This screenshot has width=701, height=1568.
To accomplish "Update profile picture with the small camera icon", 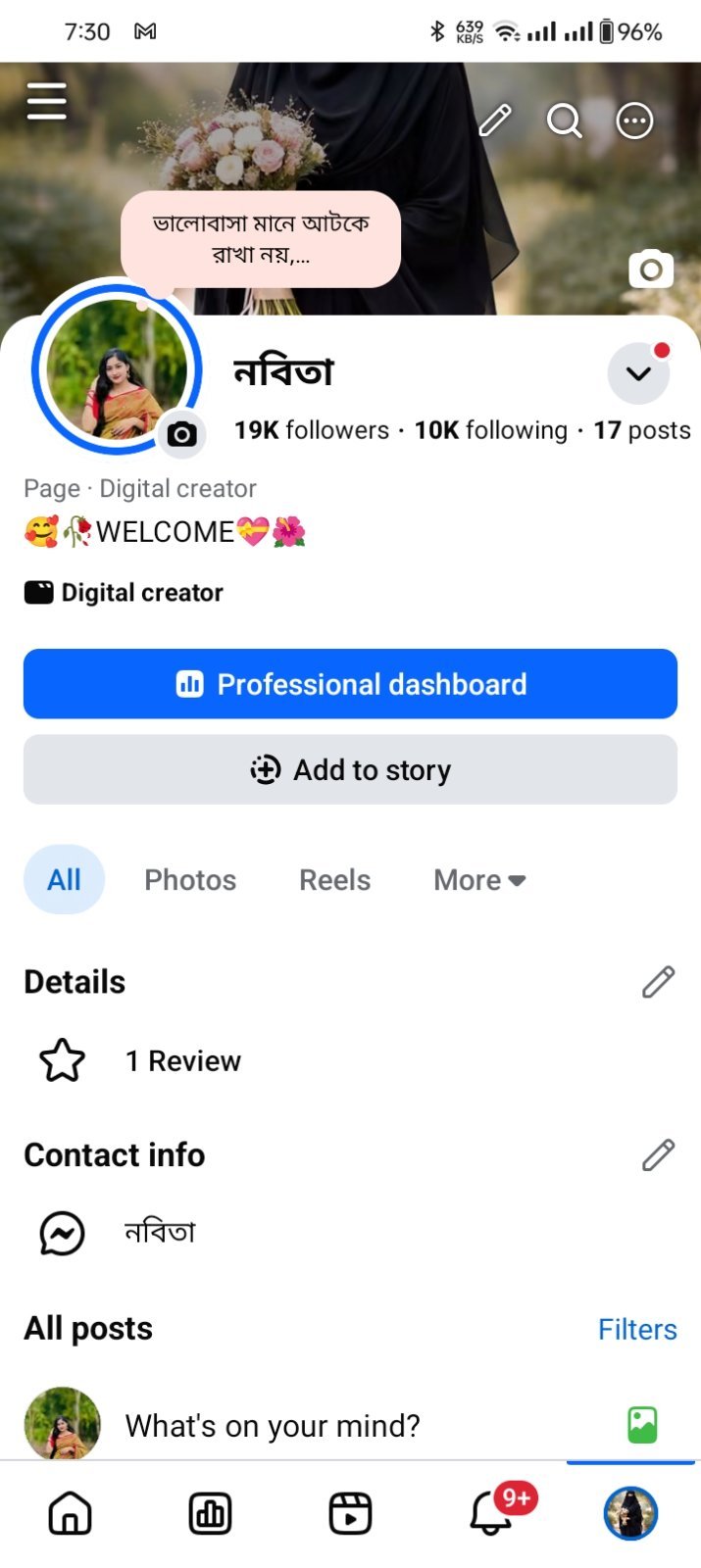I will point(181,434).
